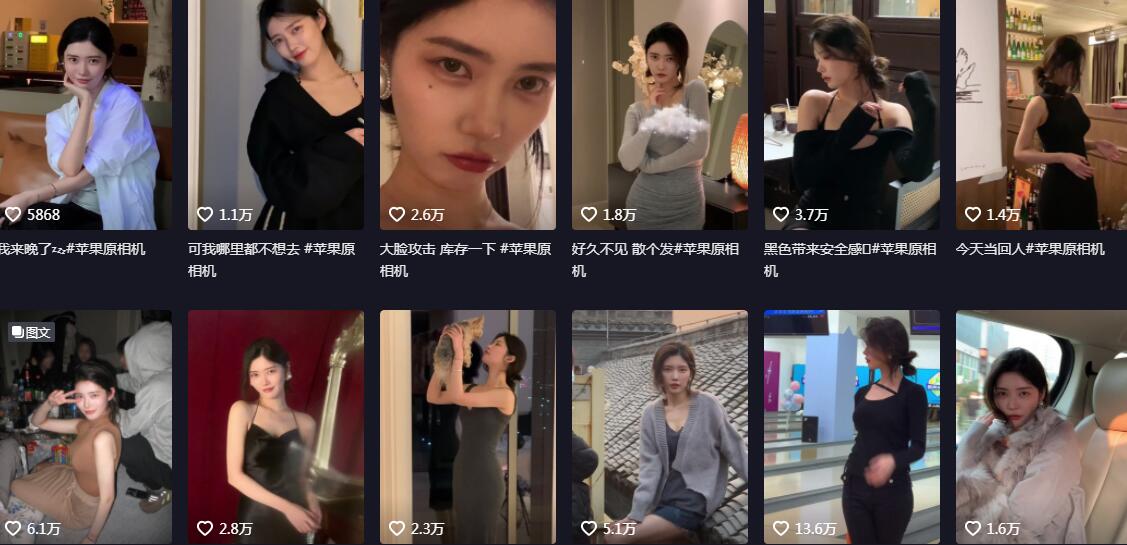Open the video with 1.6万 likes
This screenshot has height=545, width=1127.
(x=1041, y=425)
